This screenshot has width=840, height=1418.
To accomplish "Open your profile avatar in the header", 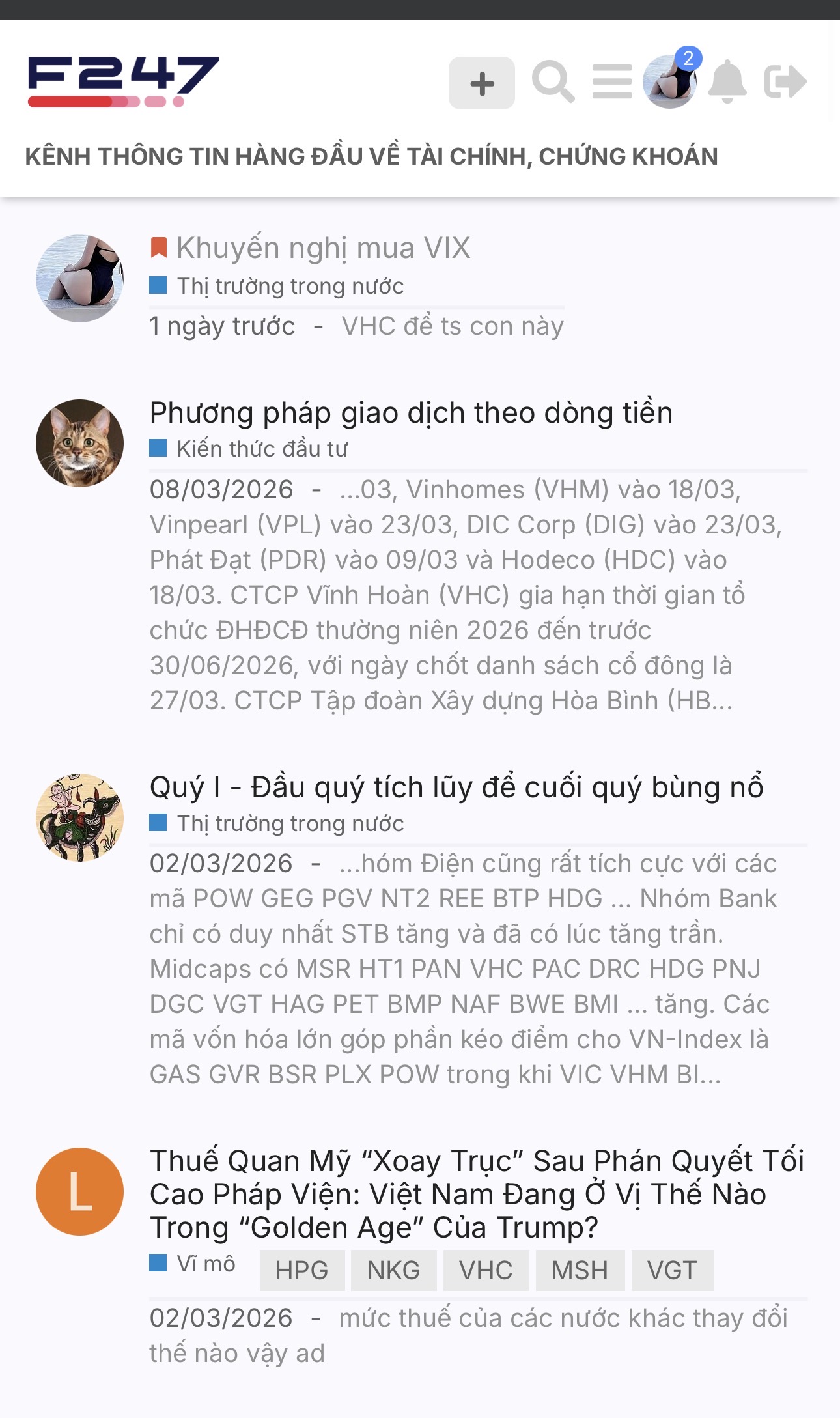I will (669, 82).
